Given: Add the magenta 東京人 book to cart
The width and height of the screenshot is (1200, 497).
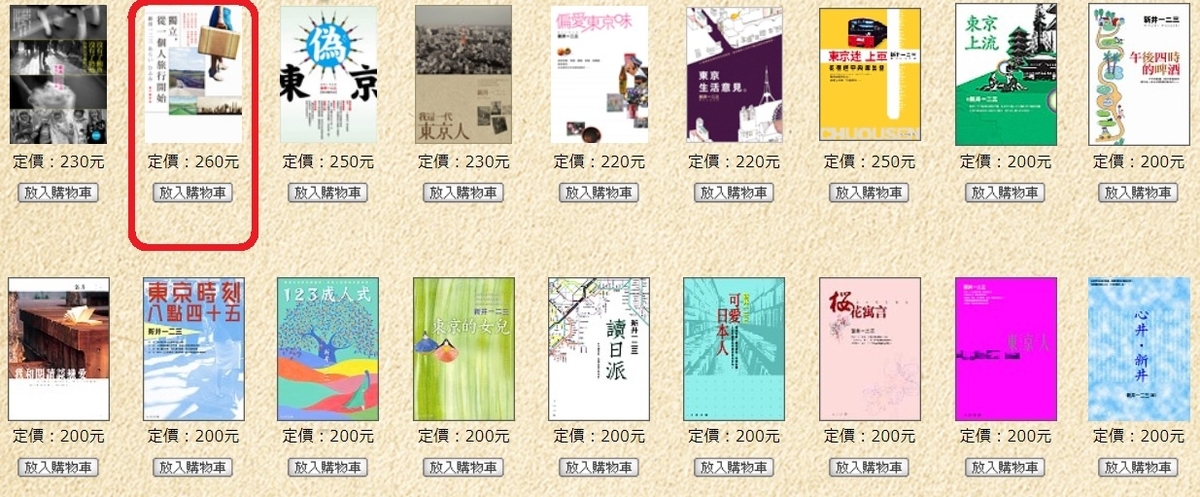Looking at the screenshot, I should pos(1003,468).
